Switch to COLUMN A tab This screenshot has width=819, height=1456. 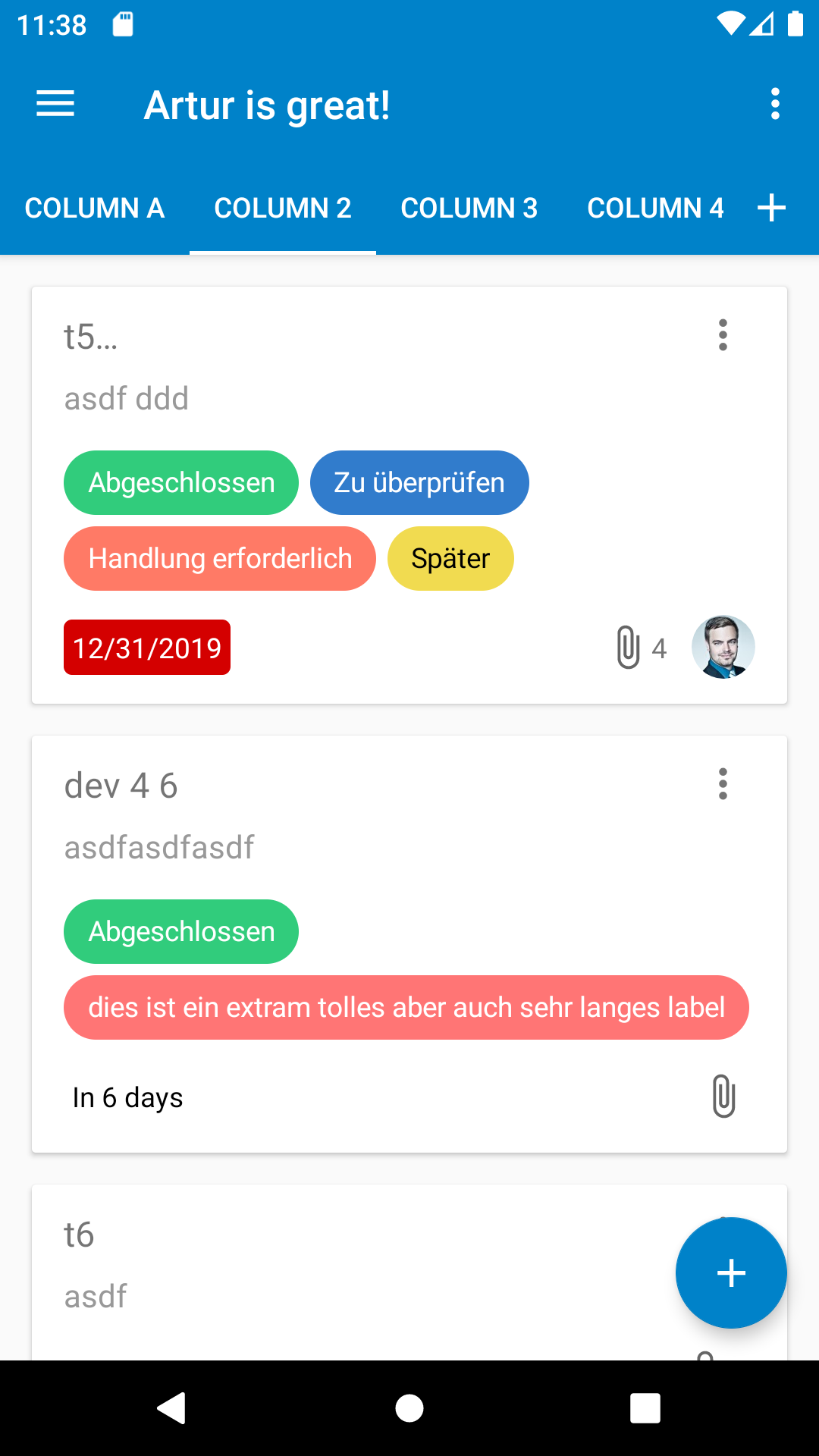[95, 208]
